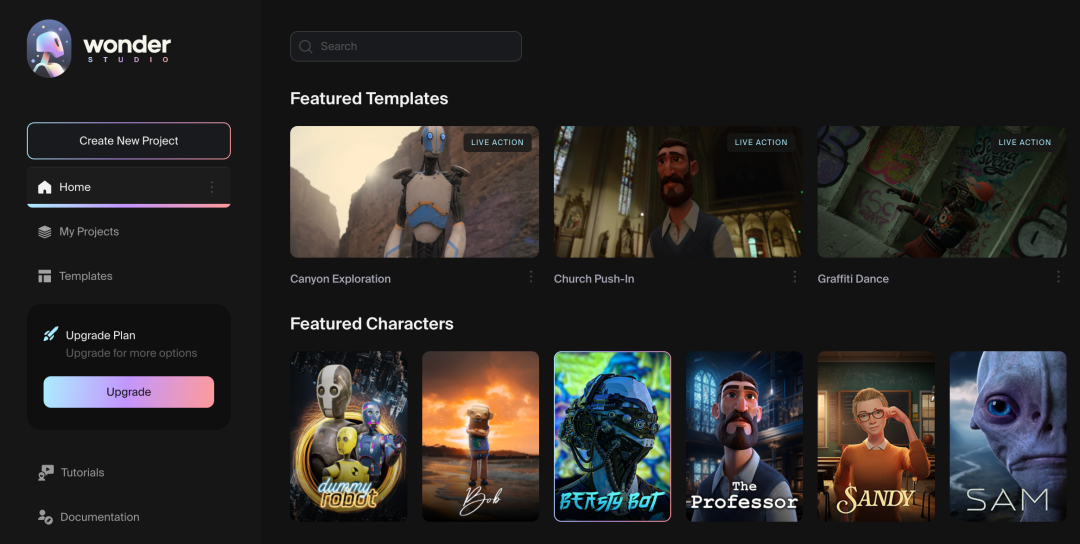Open the Church Push-In overflow menu
The image size is (1080, 544).
(x=795, y=277)
